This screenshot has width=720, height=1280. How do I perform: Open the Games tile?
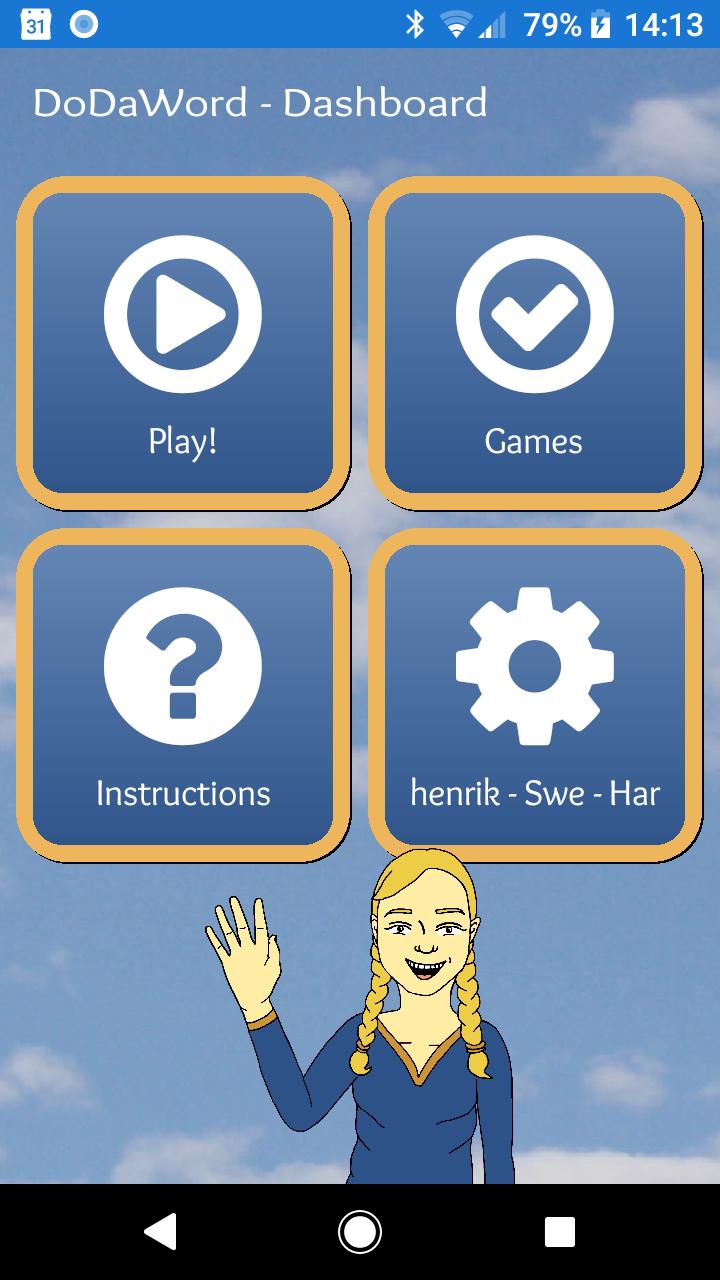[x=534, y=342]
